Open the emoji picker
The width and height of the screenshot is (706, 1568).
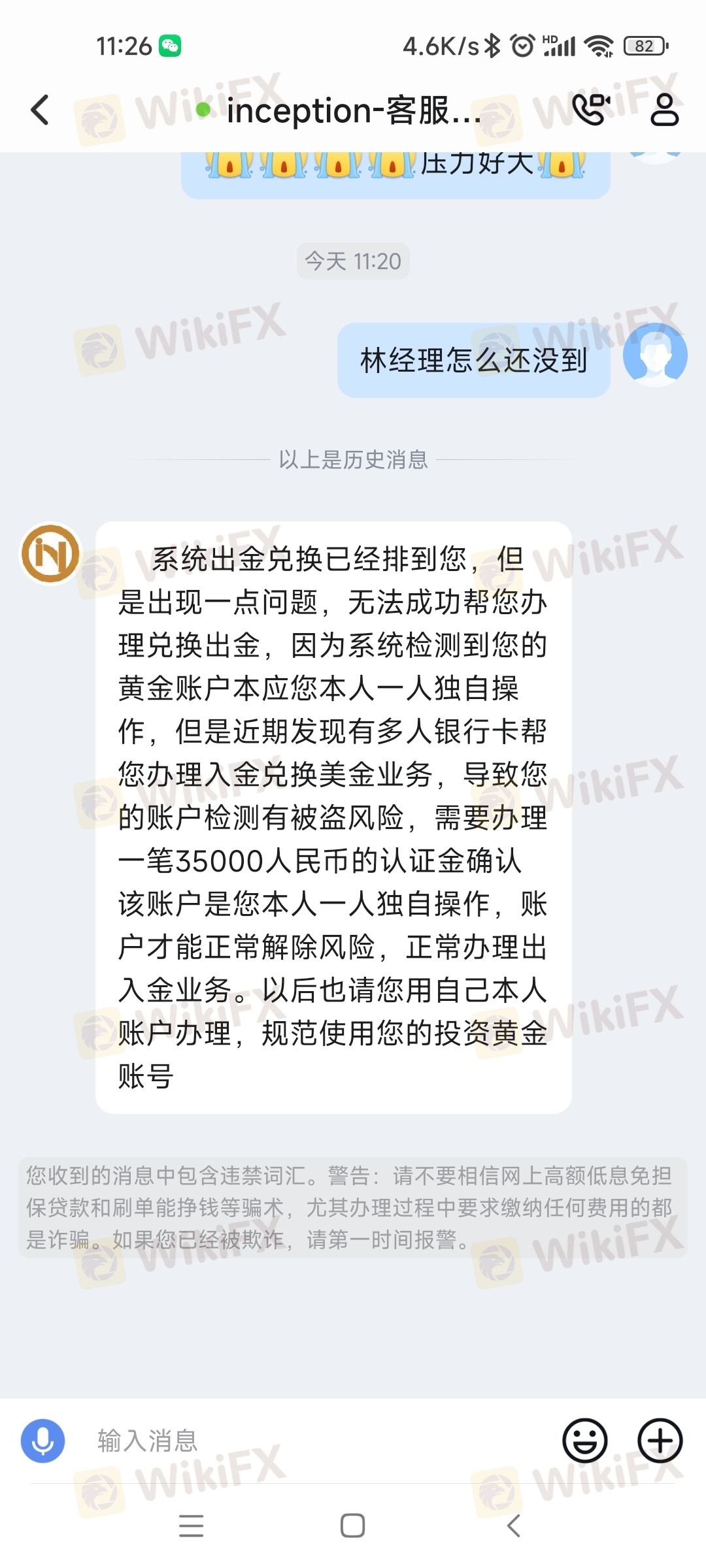click(x=585, y=1441)
